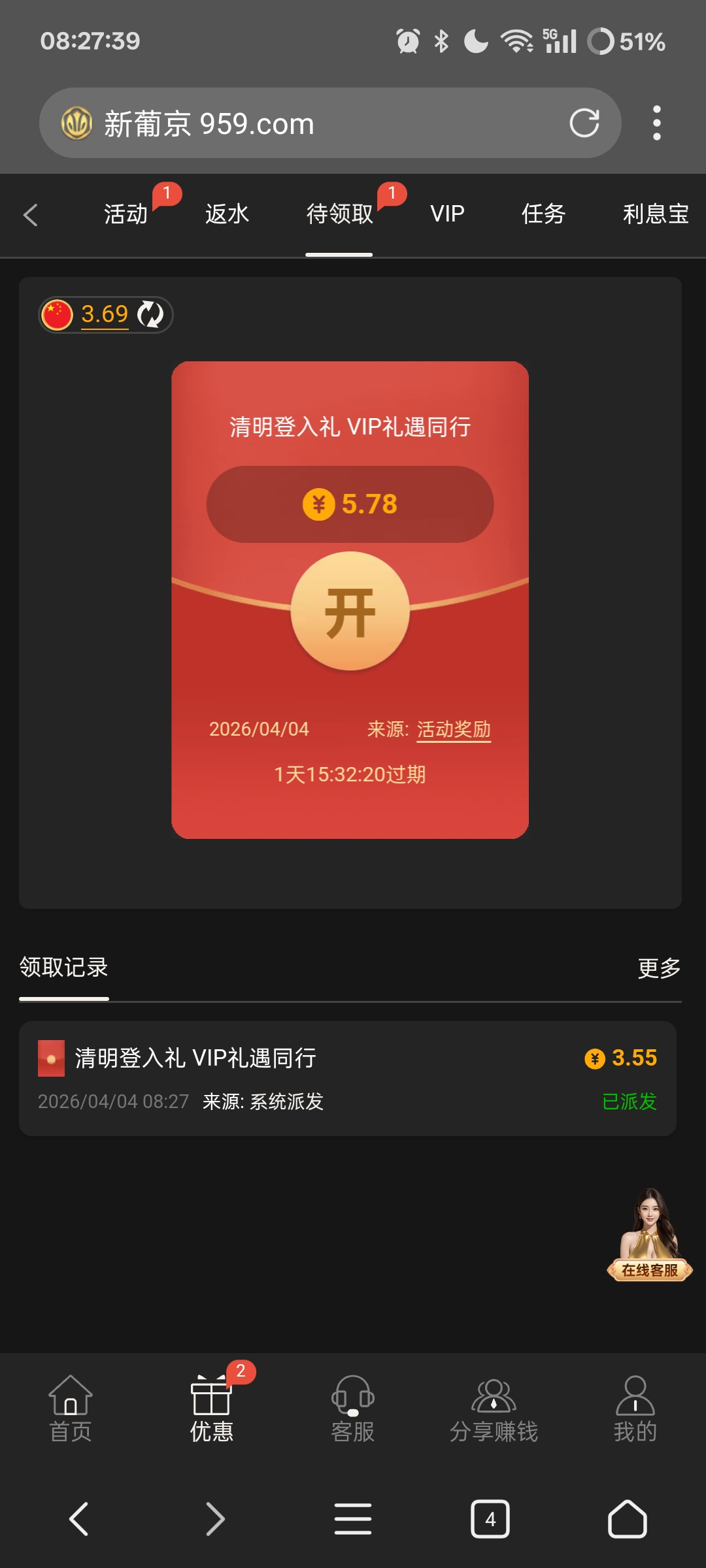Open 在线客服 live chat

[x=649, y=1236]
